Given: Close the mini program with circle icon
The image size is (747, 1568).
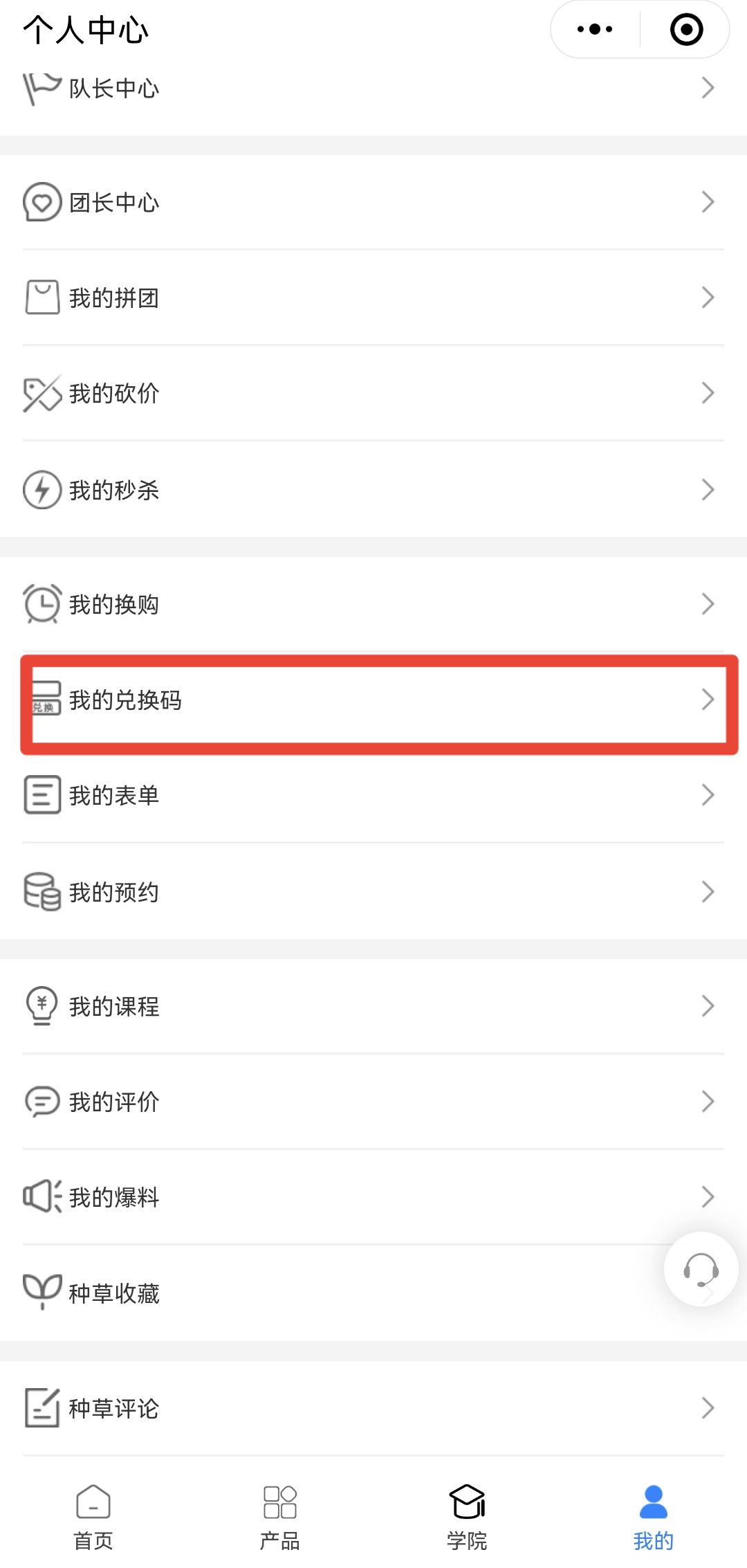Looking at the screenshot, I should pos(686,29).
